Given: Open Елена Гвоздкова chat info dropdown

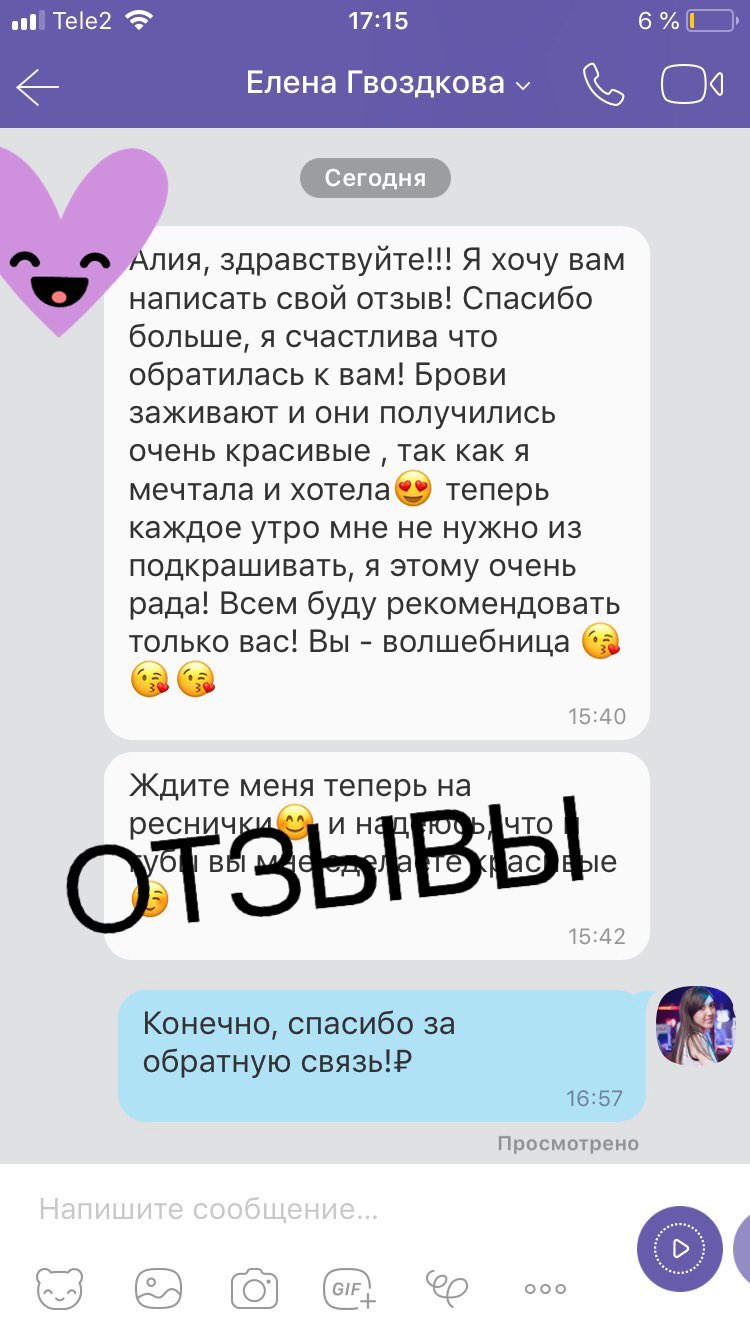Looking at the screenshot, I should tap(388, 84).
